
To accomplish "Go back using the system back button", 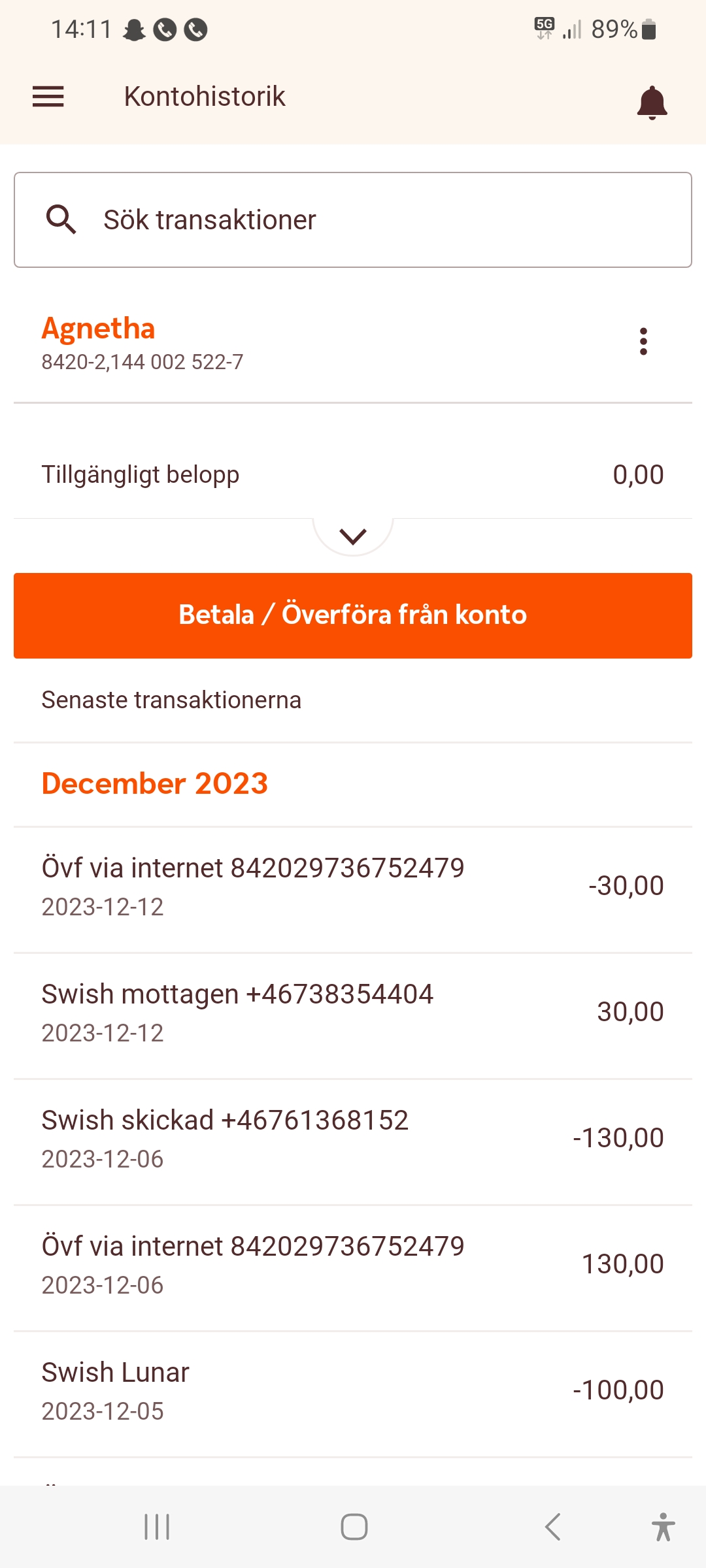I will point(552,1527).
